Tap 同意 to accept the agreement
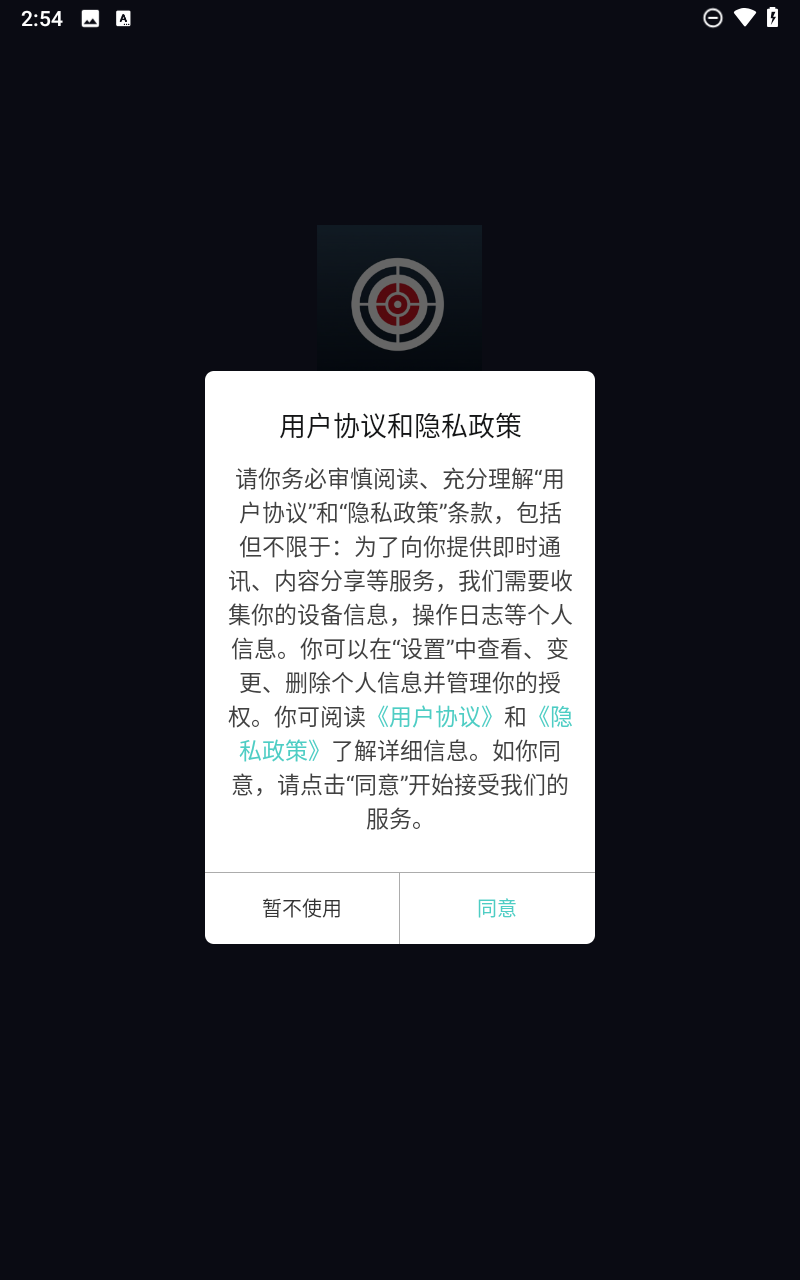Screen dimensions: 800x1280 497,908
